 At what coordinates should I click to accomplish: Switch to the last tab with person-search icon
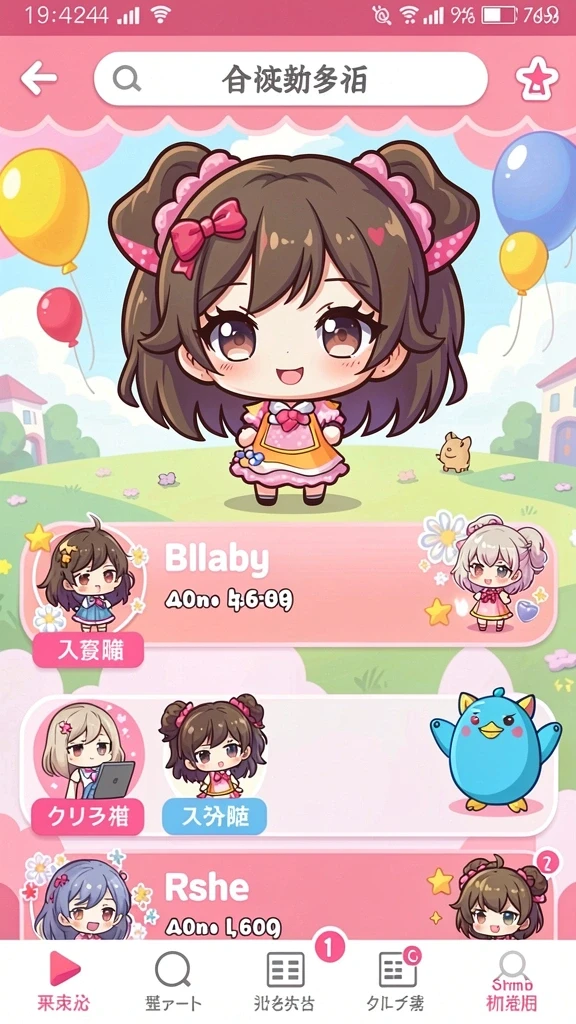point(513,982)
